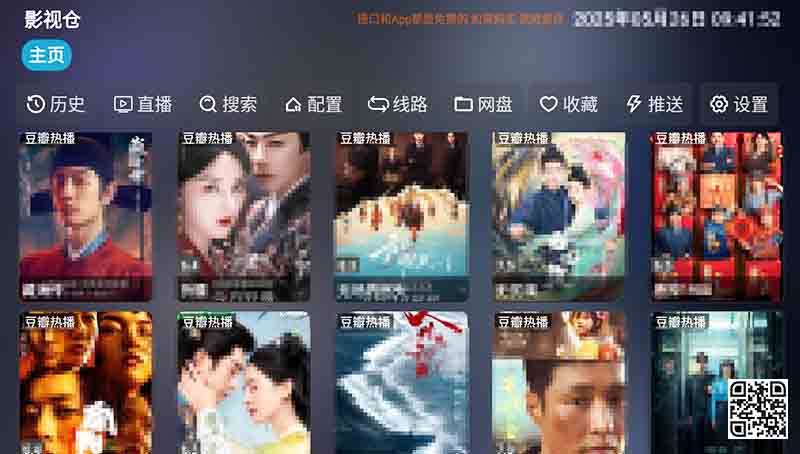View 收藏 favorites
The height and width of the screenshot is (454, 800).
click(x=569, y=104)
